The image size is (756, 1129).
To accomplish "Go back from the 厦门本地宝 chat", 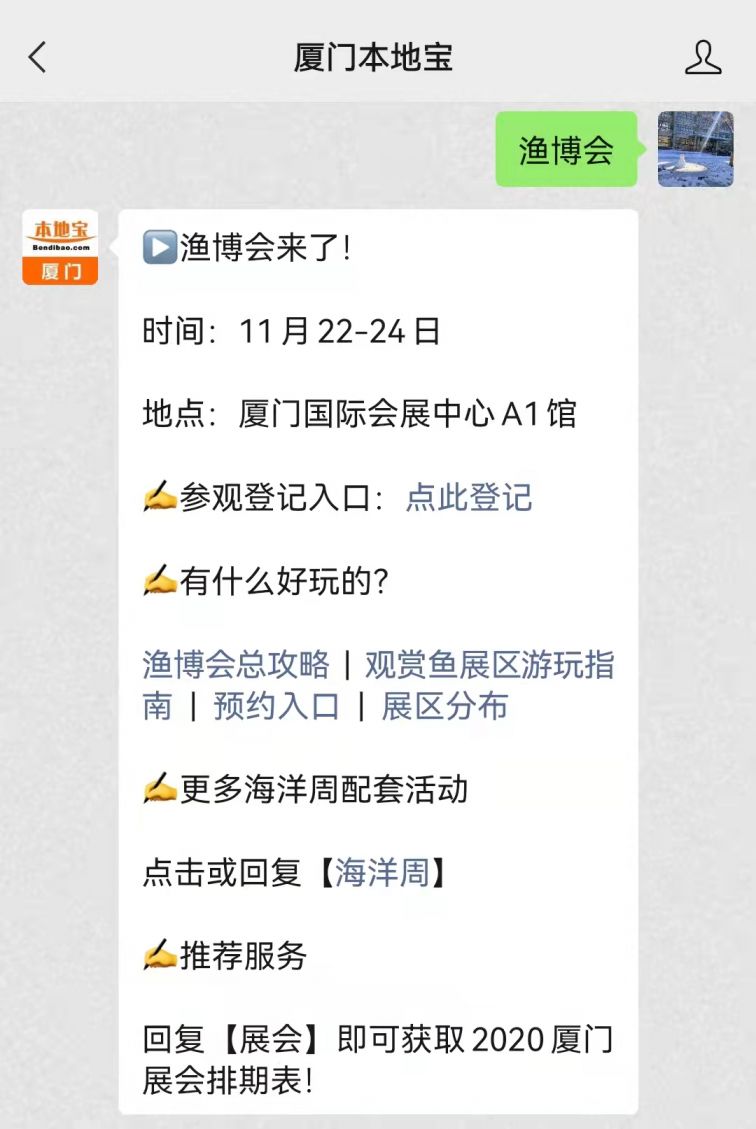I will 38,57.
